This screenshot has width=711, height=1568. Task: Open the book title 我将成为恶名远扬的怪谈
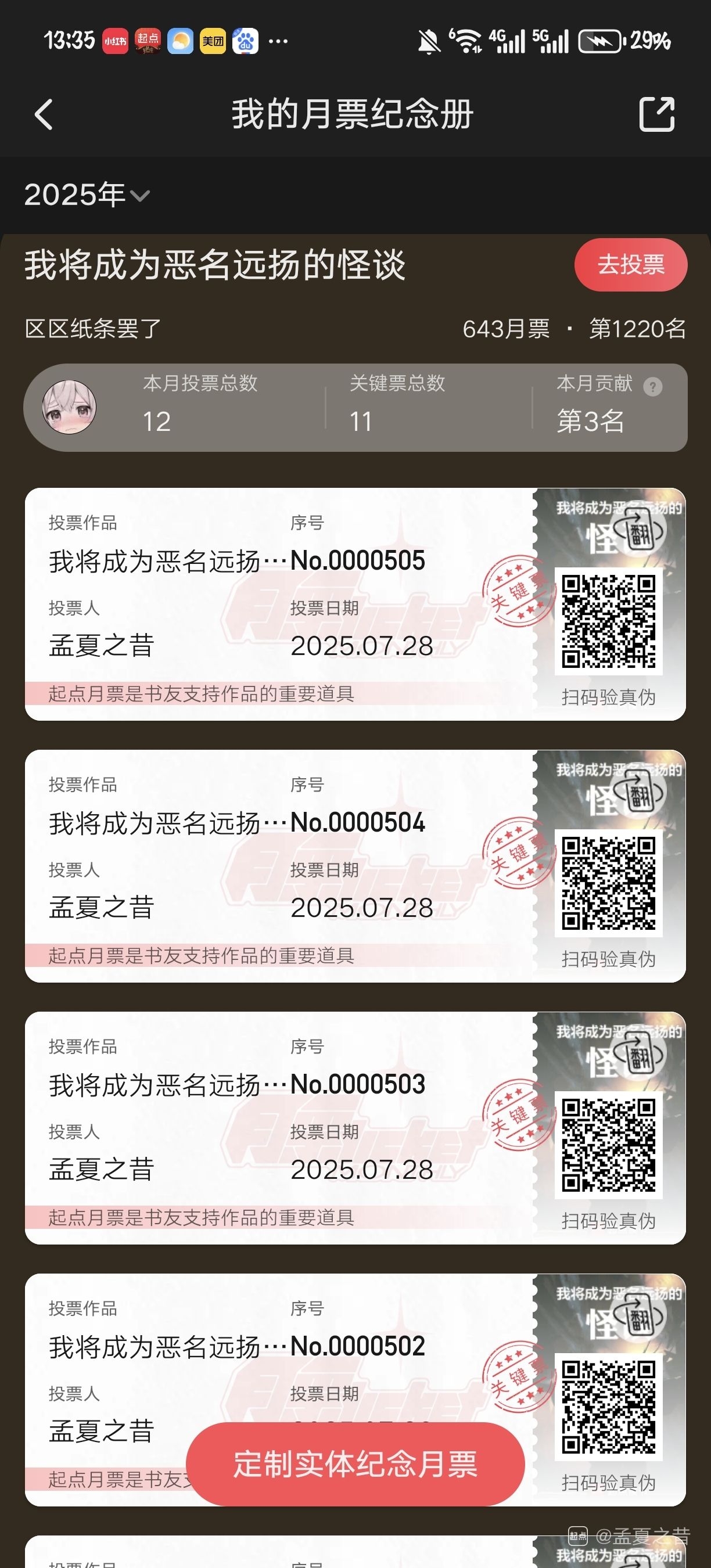point(215,265)
